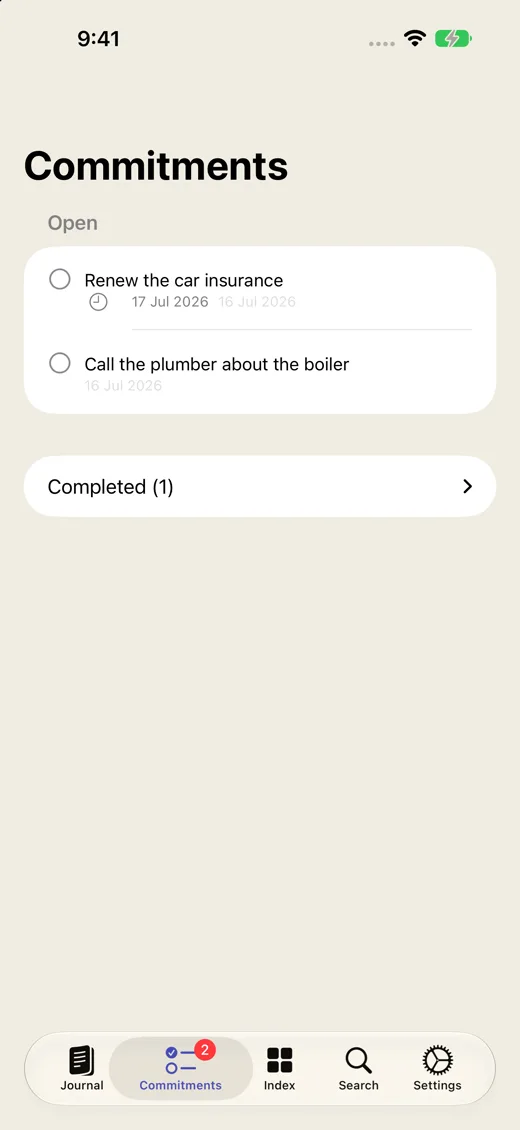Check off Call the plumber commitment
Screen dimensions: 520x1130
(x=60, y=362)
